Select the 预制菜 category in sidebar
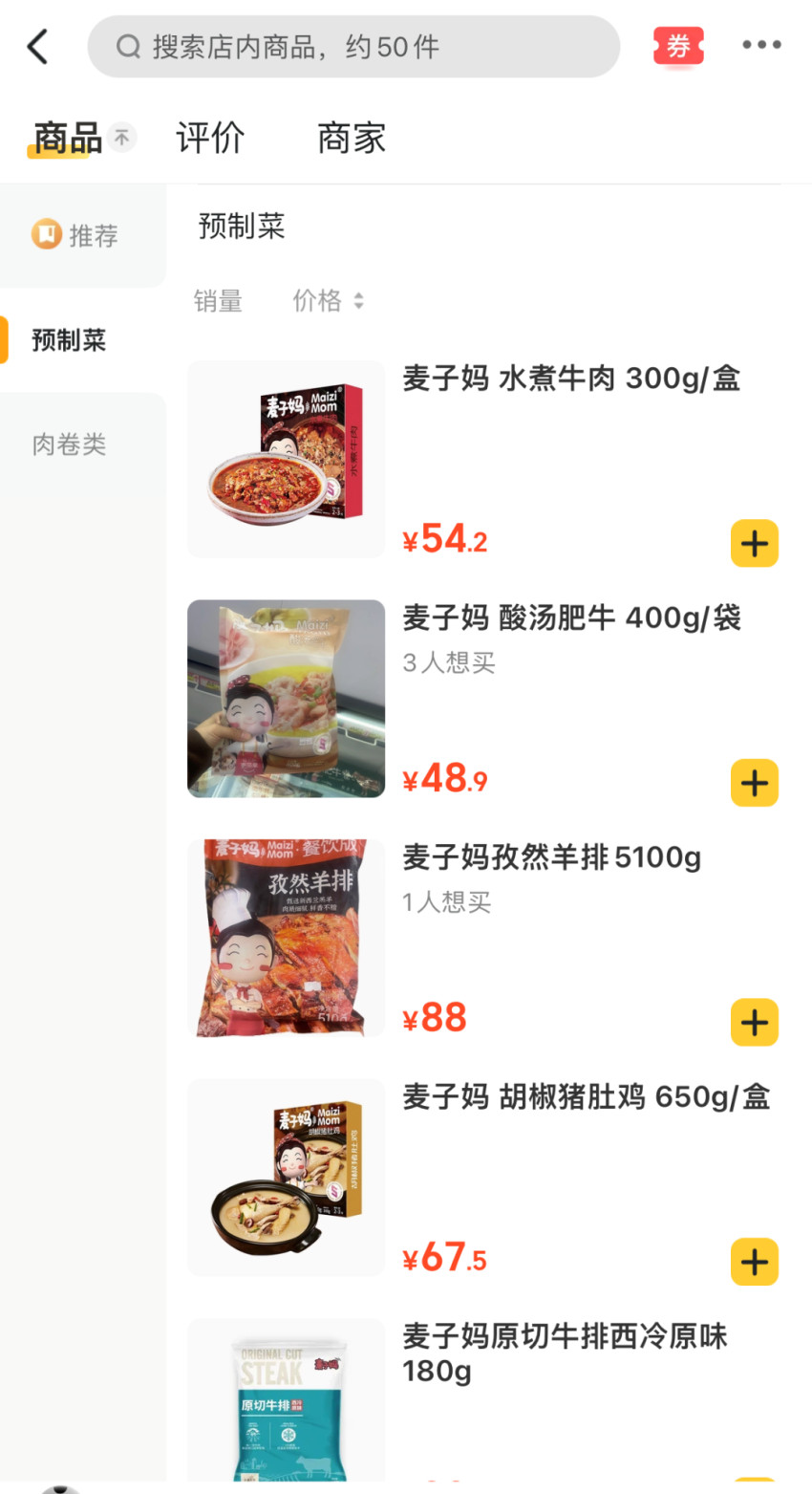This screenshot has width=812, height=1494. point(68,339)
